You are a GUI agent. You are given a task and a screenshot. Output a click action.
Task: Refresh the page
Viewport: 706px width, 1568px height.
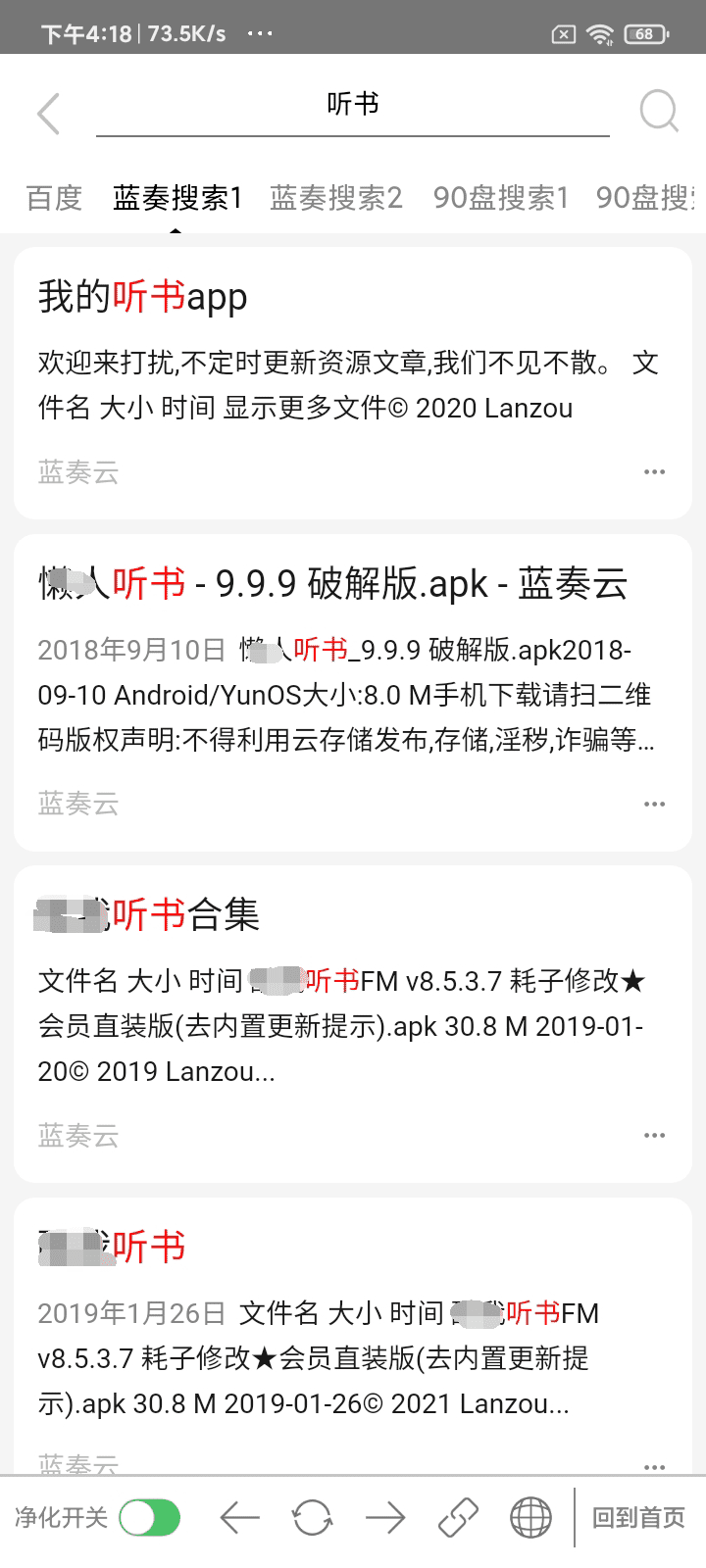pos(312,1519)
